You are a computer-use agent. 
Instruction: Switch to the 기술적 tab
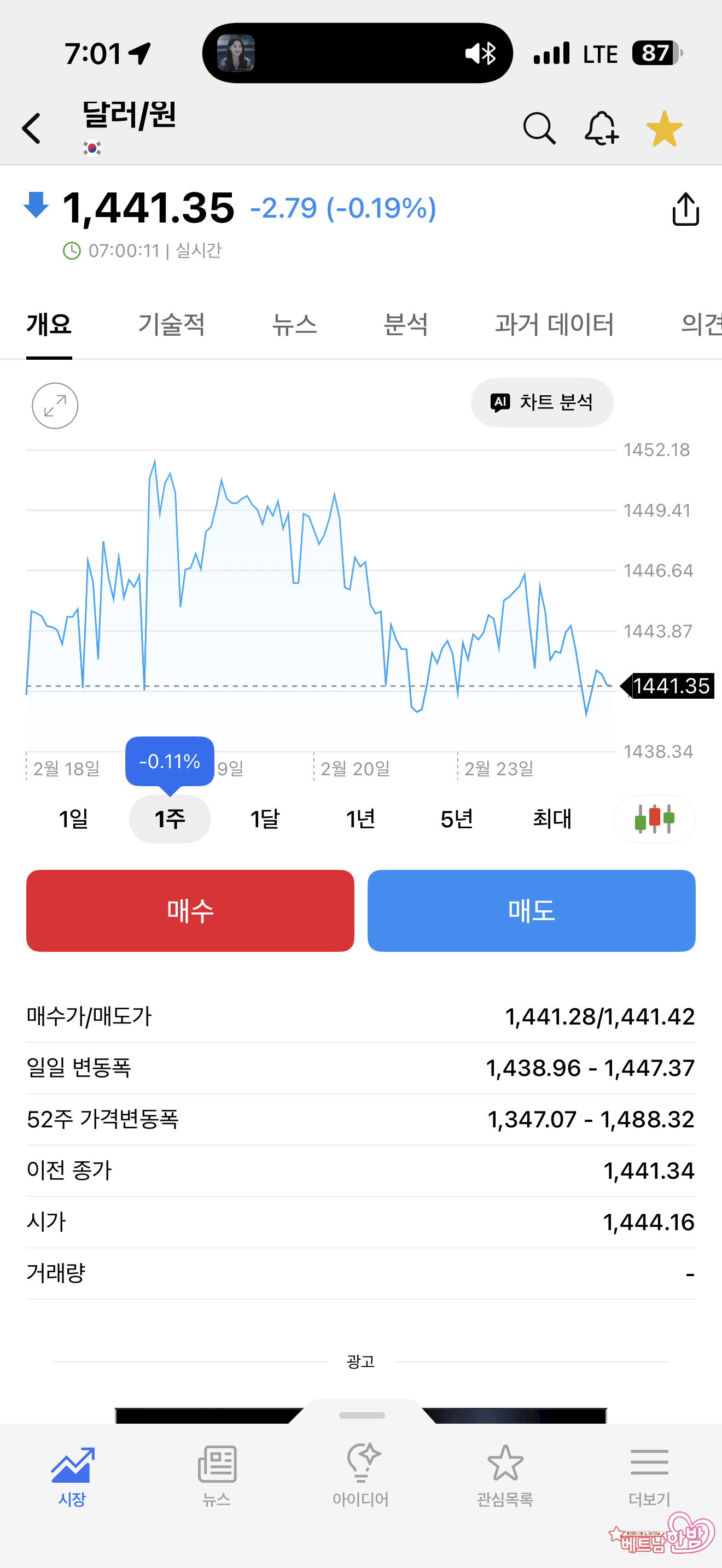[171, 324]
